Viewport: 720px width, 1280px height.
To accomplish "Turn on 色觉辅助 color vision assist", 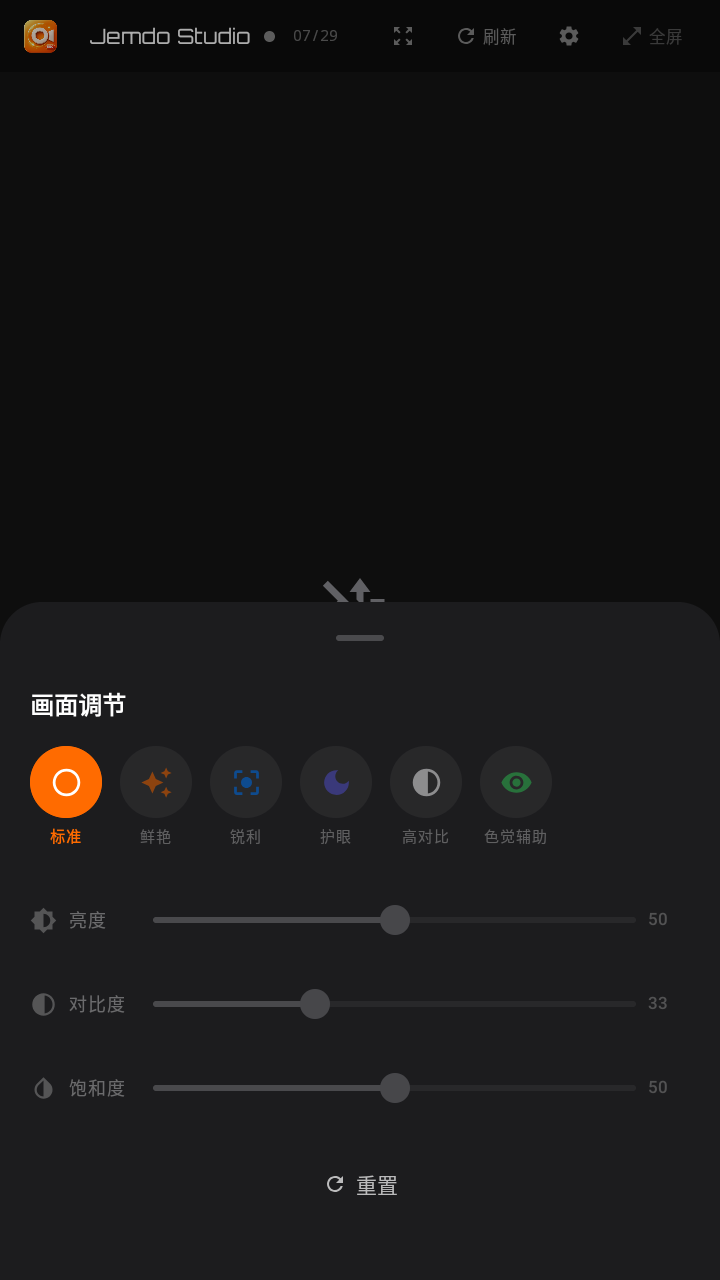I will coord(516,782).
